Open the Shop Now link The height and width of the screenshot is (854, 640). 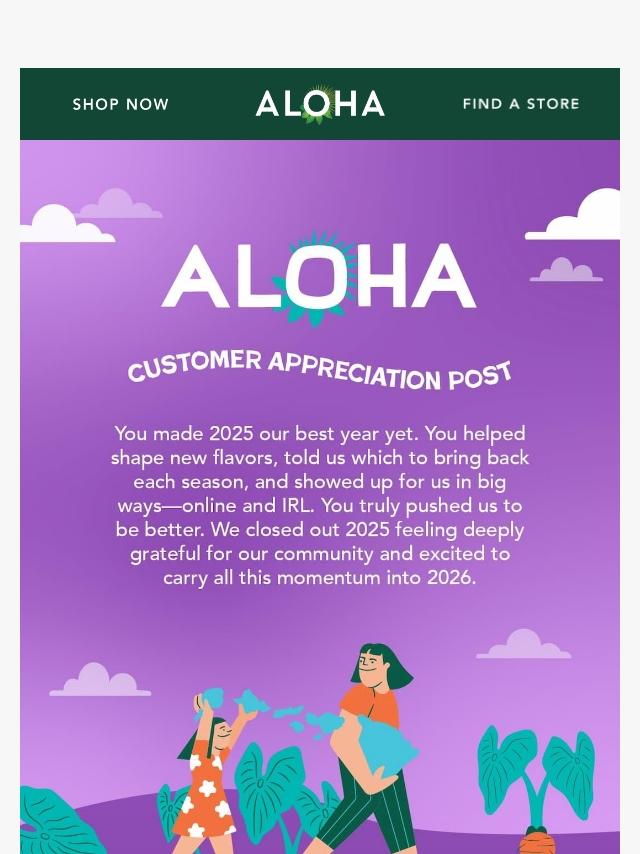point(121,104)
